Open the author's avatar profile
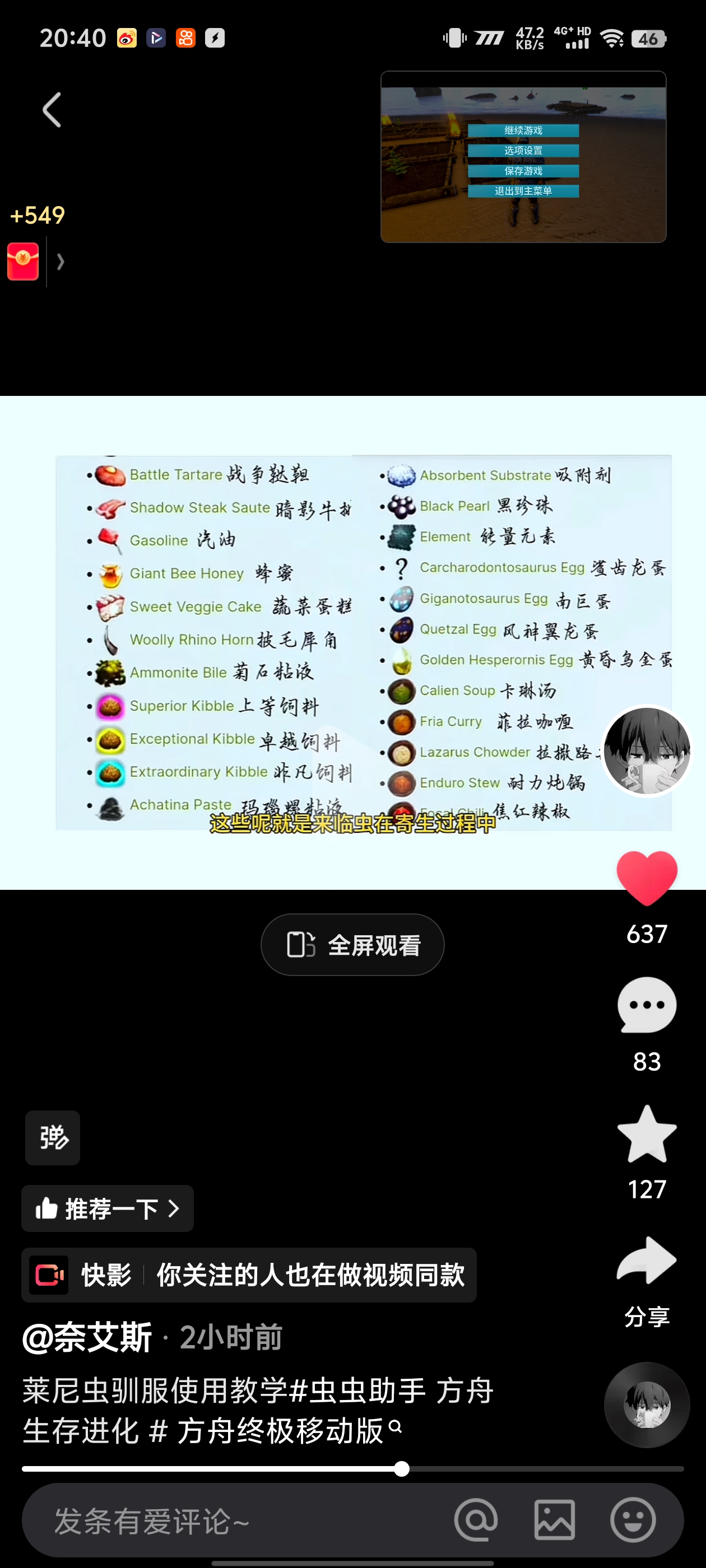 [x=646, y=750]
